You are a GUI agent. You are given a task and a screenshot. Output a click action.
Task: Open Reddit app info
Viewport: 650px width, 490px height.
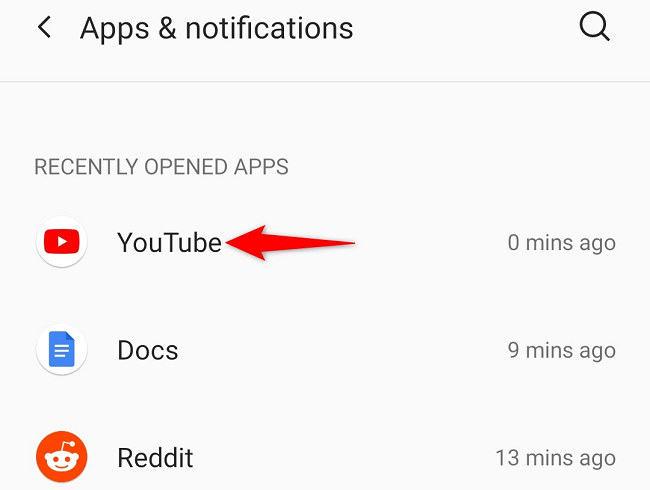[155, 458]
